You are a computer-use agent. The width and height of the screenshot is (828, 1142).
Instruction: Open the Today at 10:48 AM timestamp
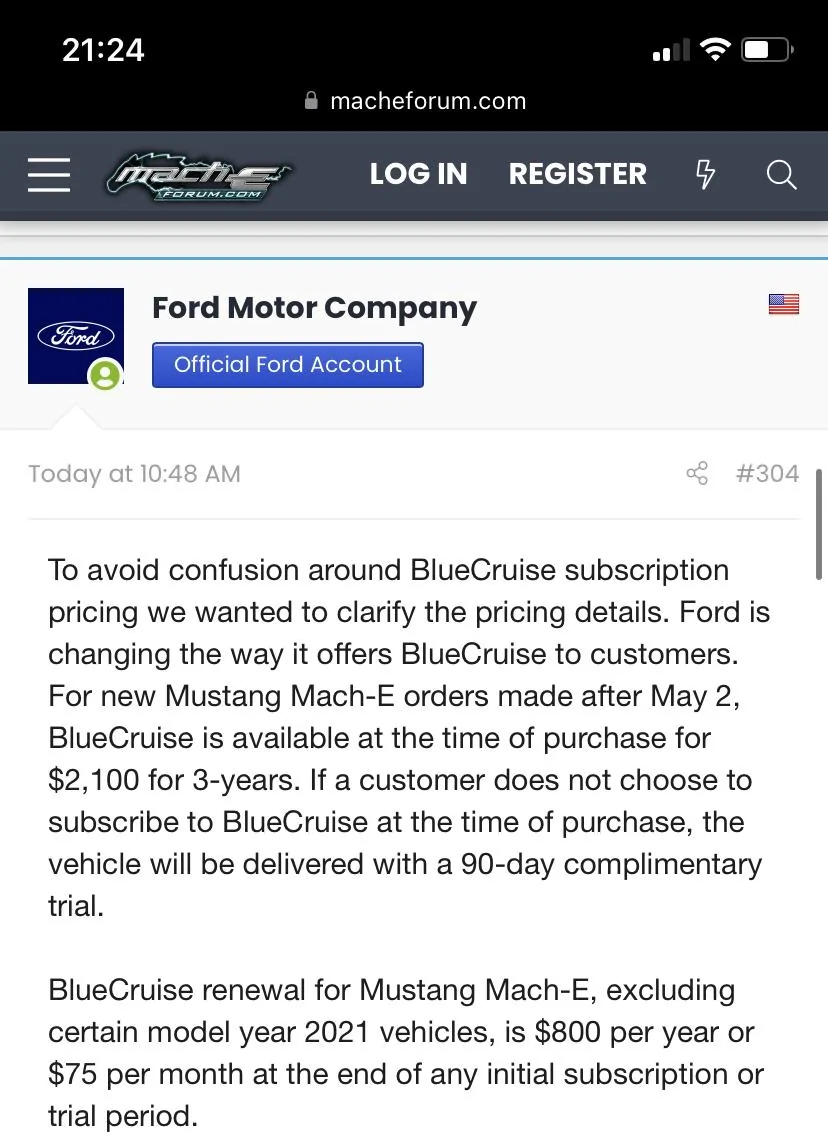(x=134, y=474)
